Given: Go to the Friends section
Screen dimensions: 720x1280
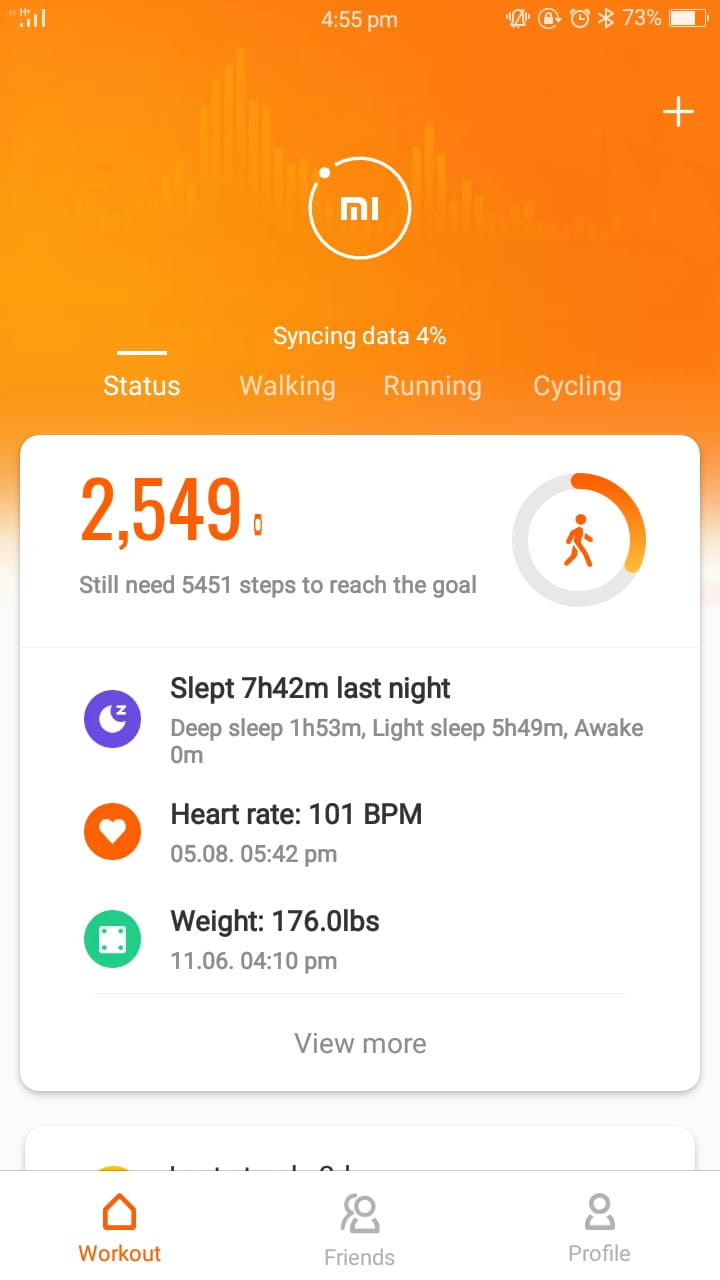Looking at the screenshot, I should [x=360, y=1228].
